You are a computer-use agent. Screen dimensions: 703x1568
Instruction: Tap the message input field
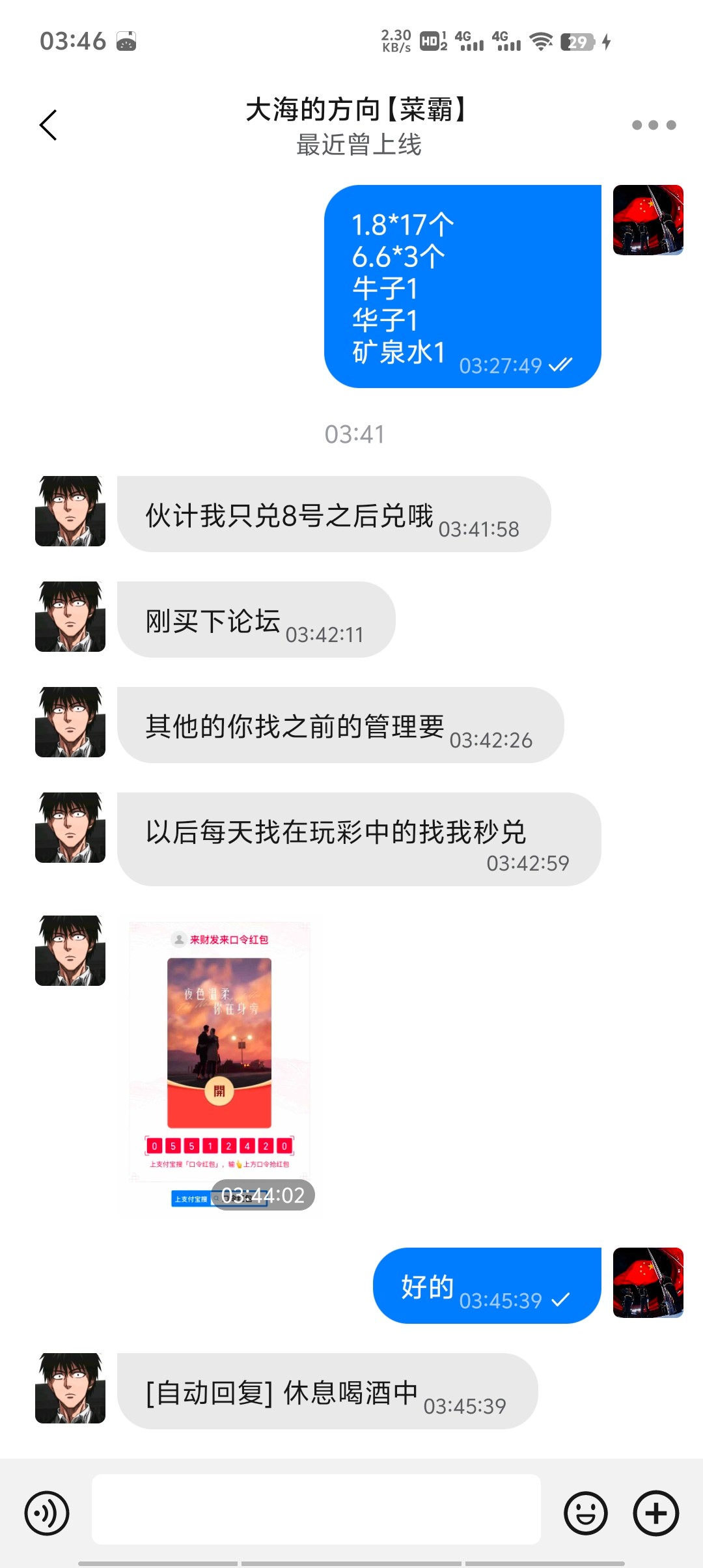coord(316,1509)
